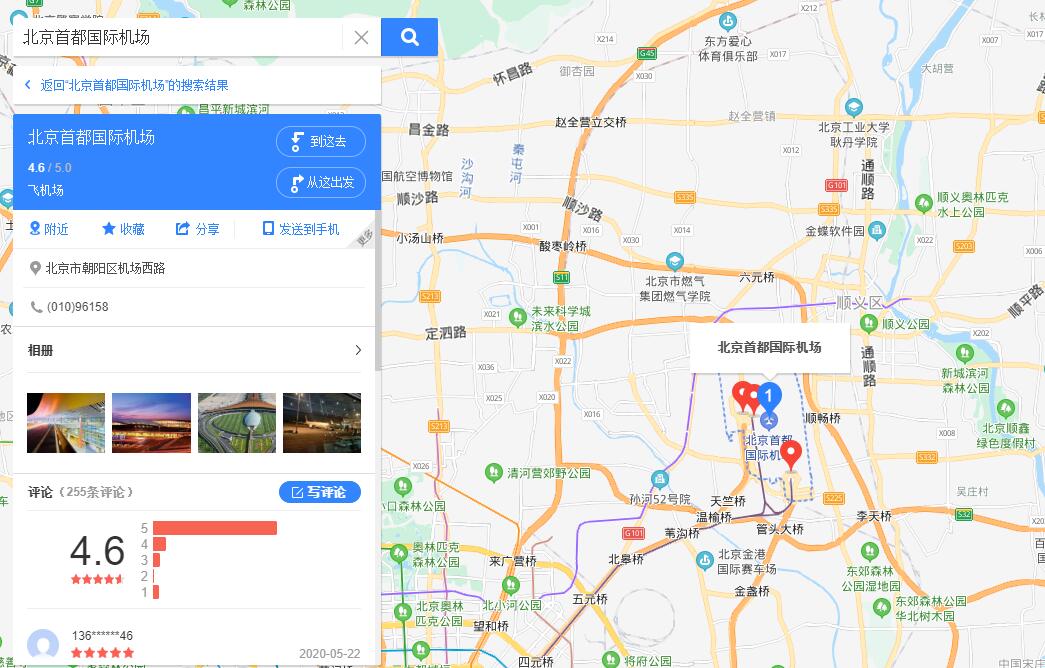Screen dimensions: 1045x668
Task: Clear the search text with the X
Action: [361, 38]
